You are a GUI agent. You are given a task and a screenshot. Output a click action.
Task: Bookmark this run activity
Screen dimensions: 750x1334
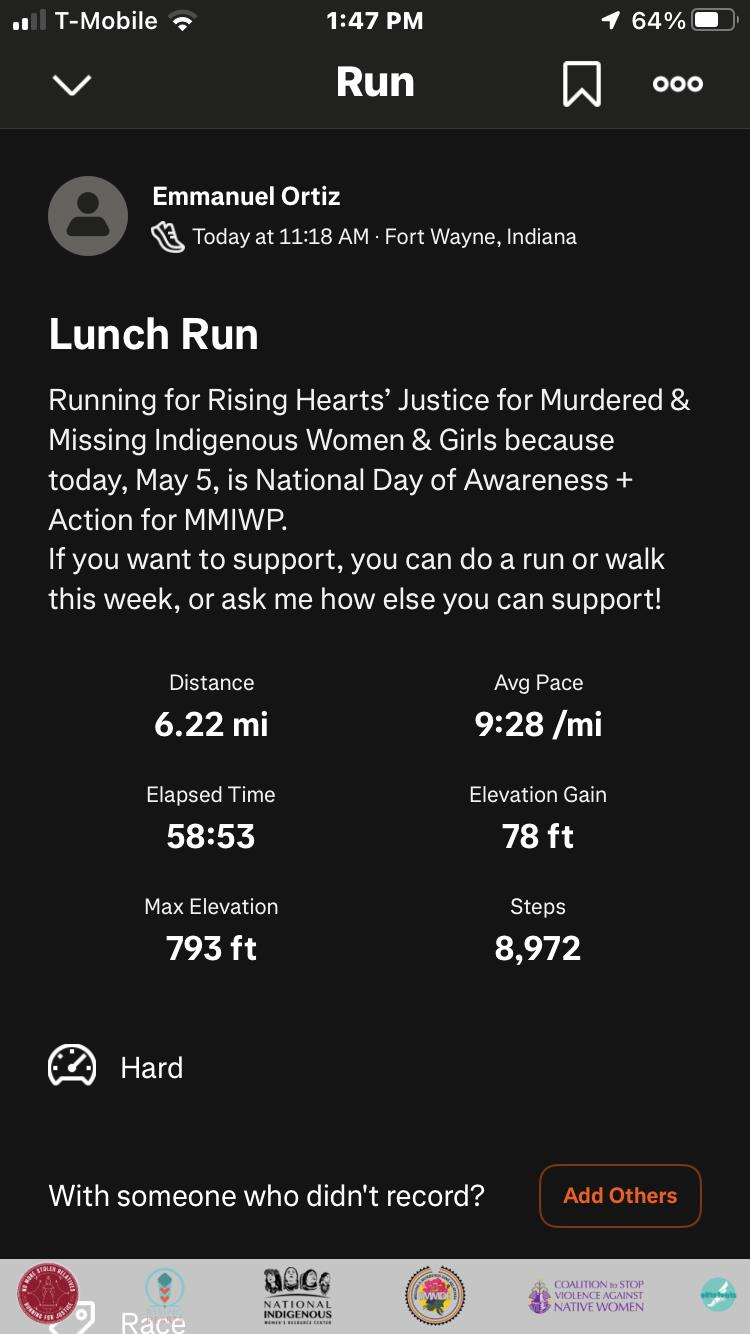(581, 84)
